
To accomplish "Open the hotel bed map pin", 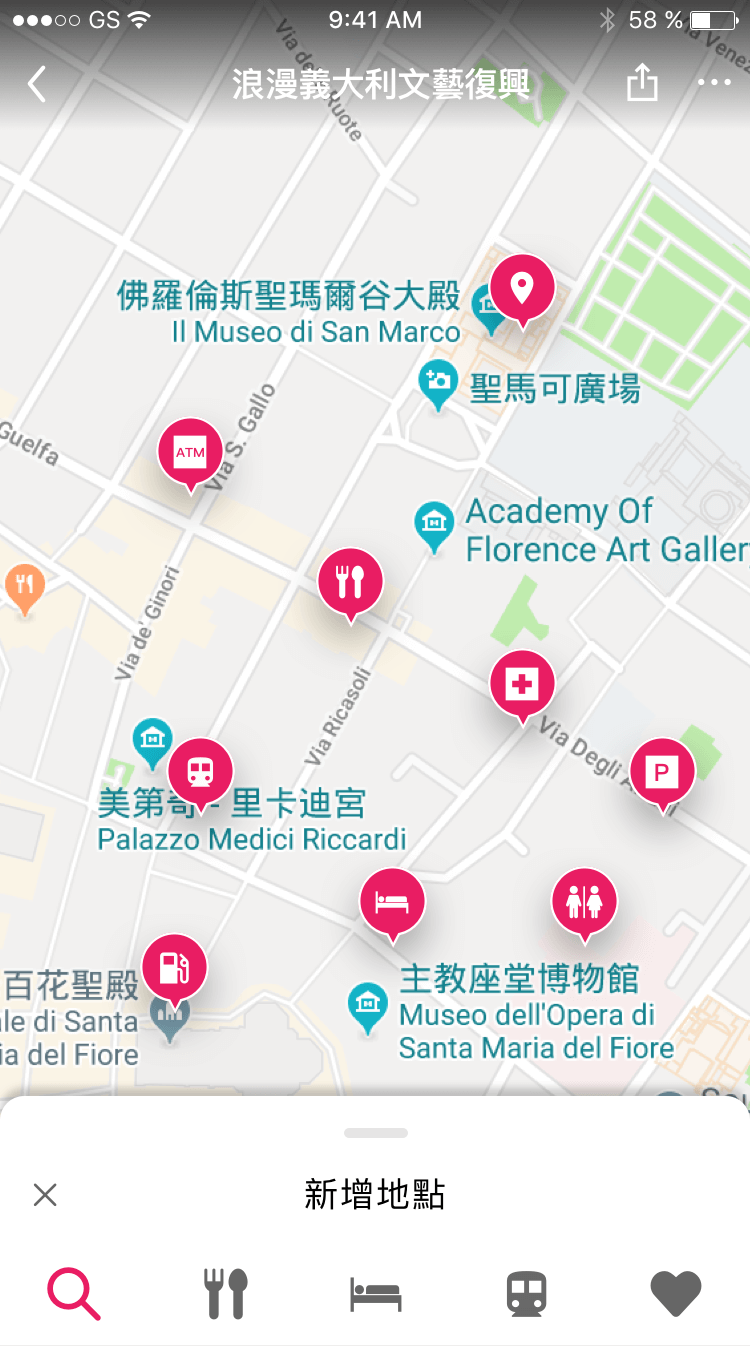I will coord(392,901).
